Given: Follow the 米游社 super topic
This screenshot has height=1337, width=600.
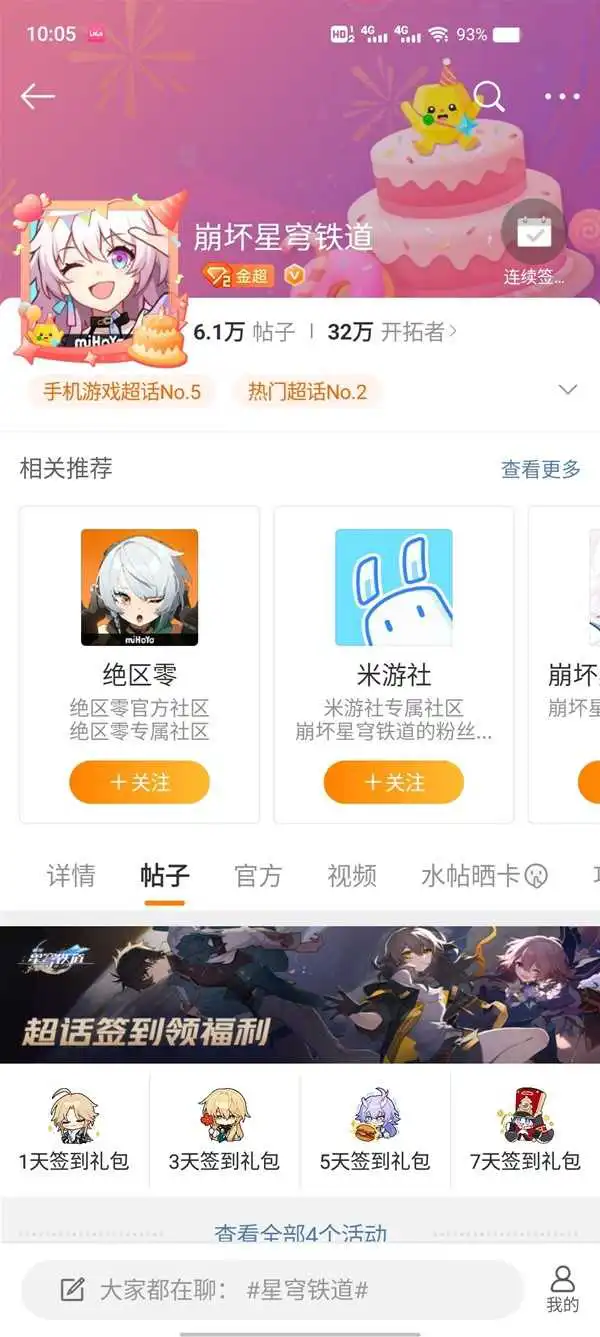Looking at the screenshot, I should coord(393,782).
